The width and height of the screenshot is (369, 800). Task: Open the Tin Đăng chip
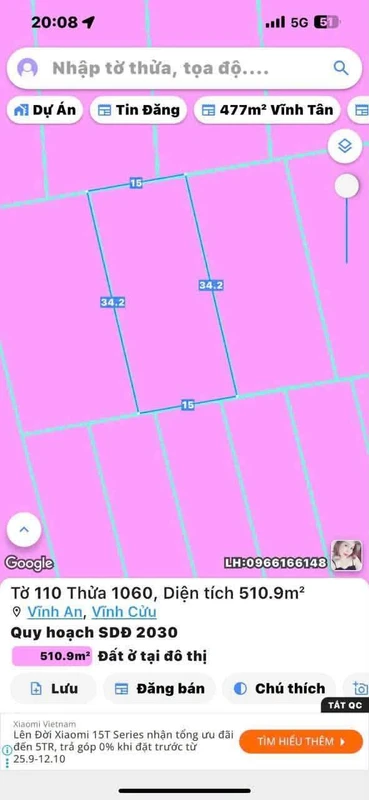coord(138,110)
